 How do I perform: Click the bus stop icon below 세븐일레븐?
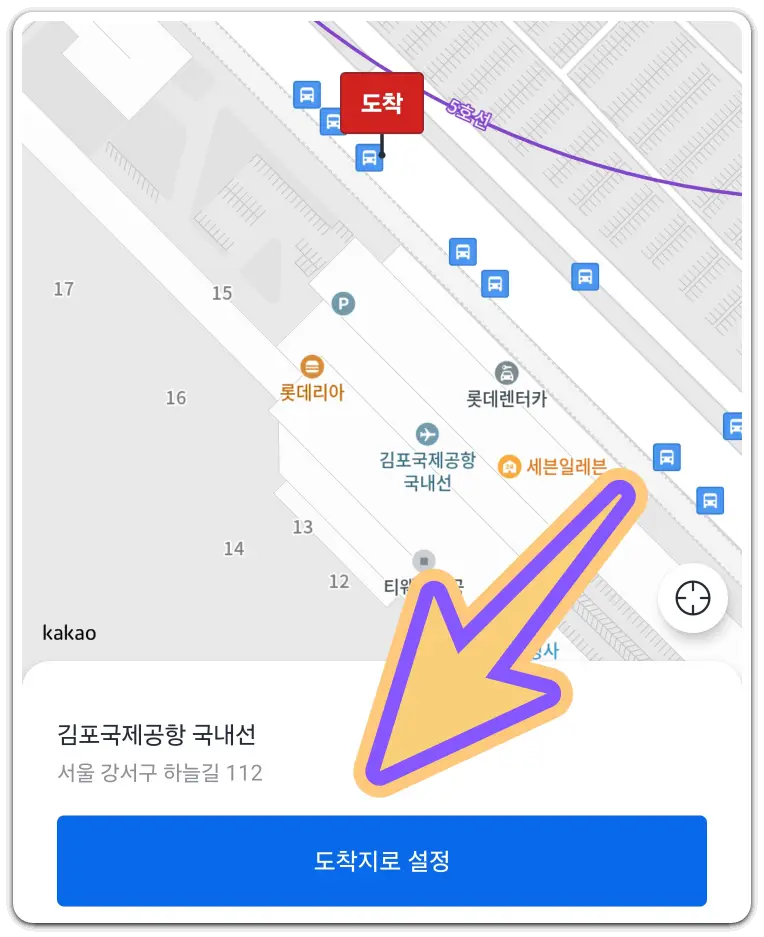point(665,458)
